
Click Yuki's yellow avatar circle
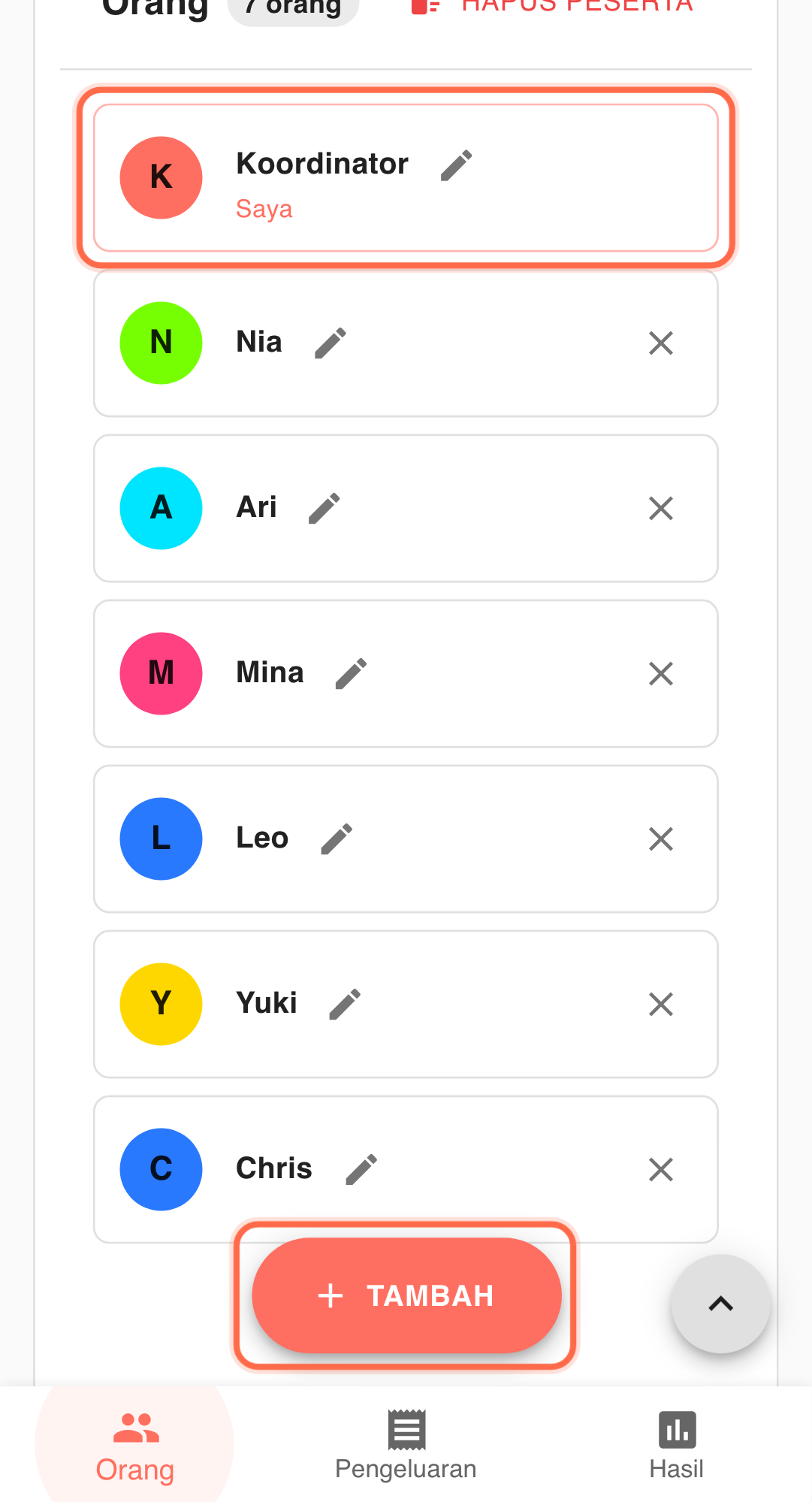[161, 1004]
